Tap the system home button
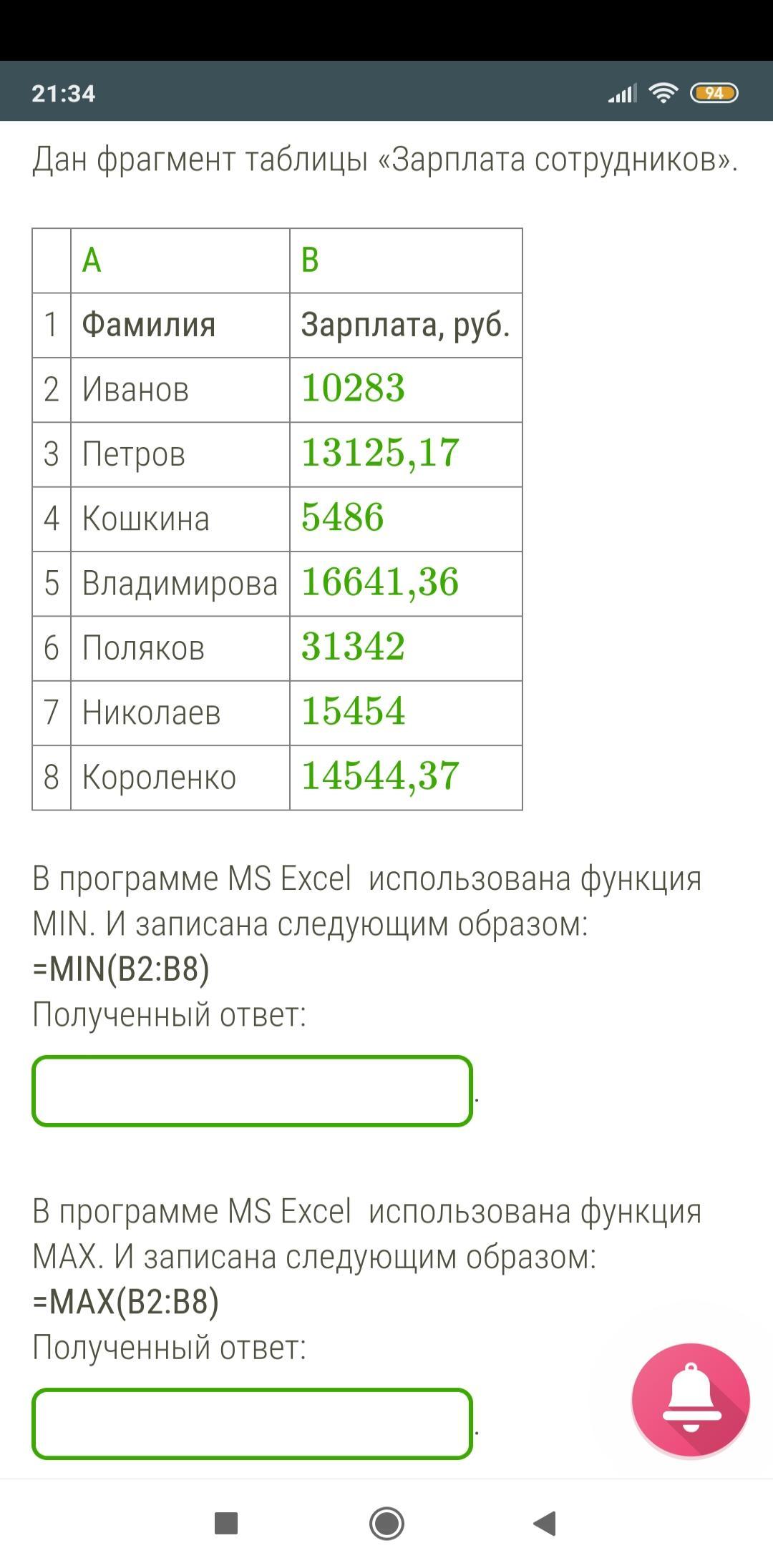Screen dimensions: 773x1568 tap(386, 1524)
